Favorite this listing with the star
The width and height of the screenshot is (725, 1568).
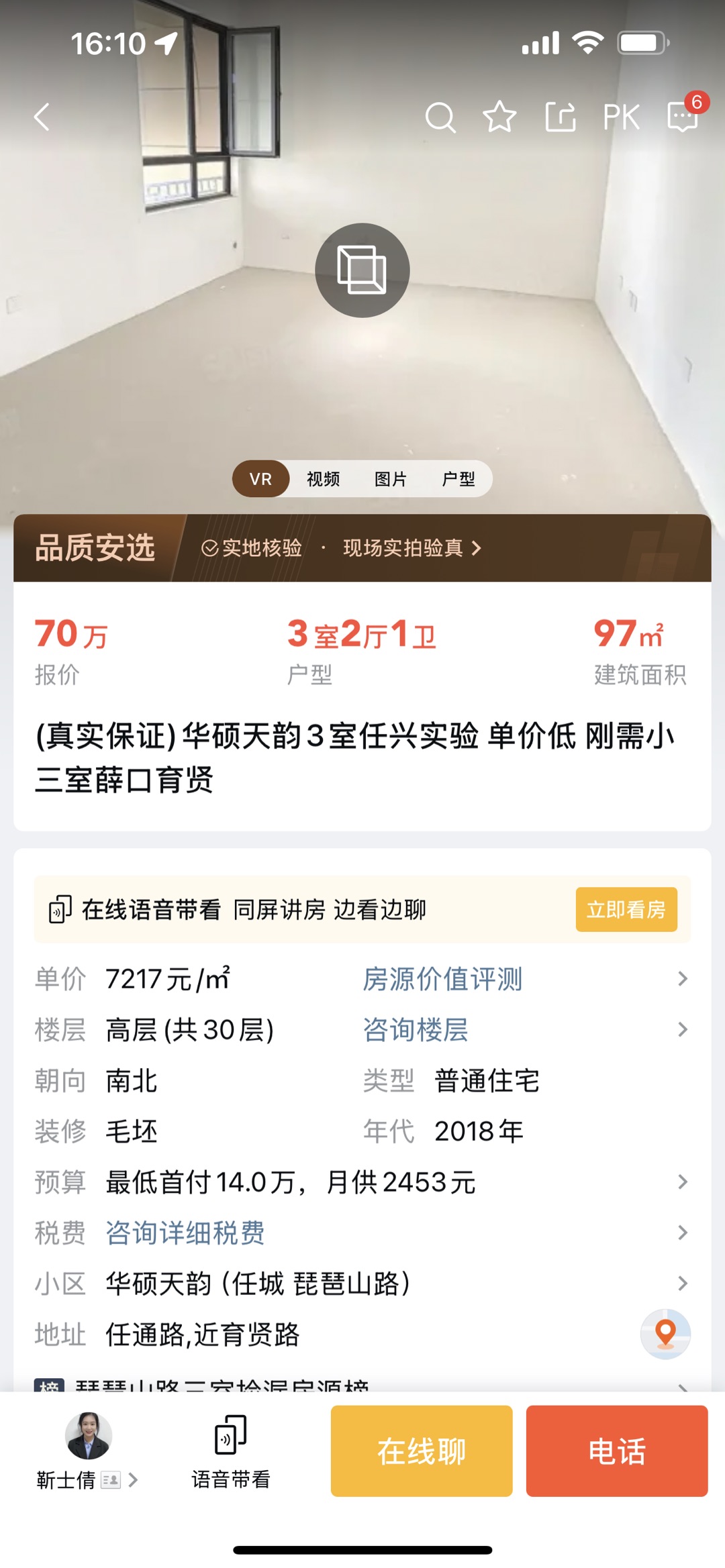tap(500, 117)
